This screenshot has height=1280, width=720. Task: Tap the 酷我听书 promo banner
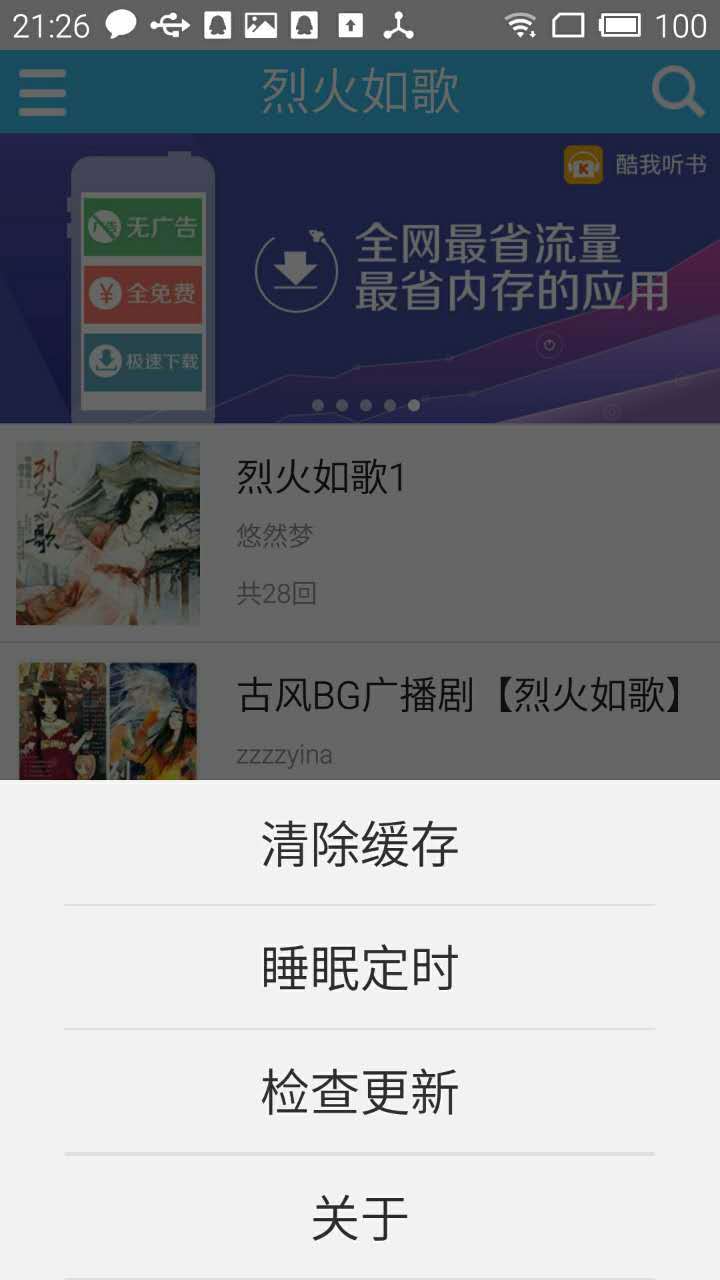[x=360, y=278]
